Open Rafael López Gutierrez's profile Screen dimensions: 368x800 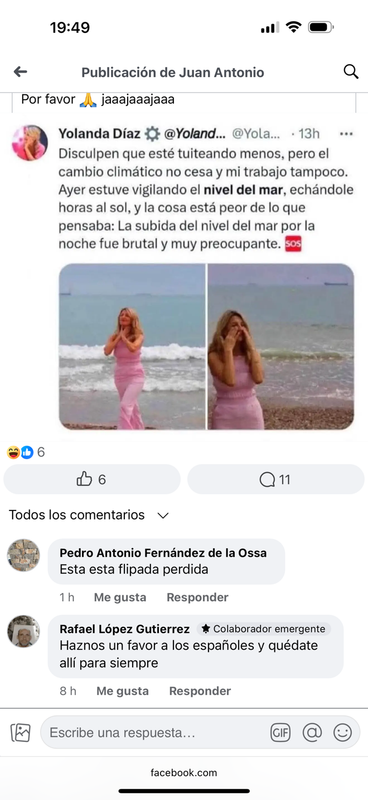click(125, 629)
